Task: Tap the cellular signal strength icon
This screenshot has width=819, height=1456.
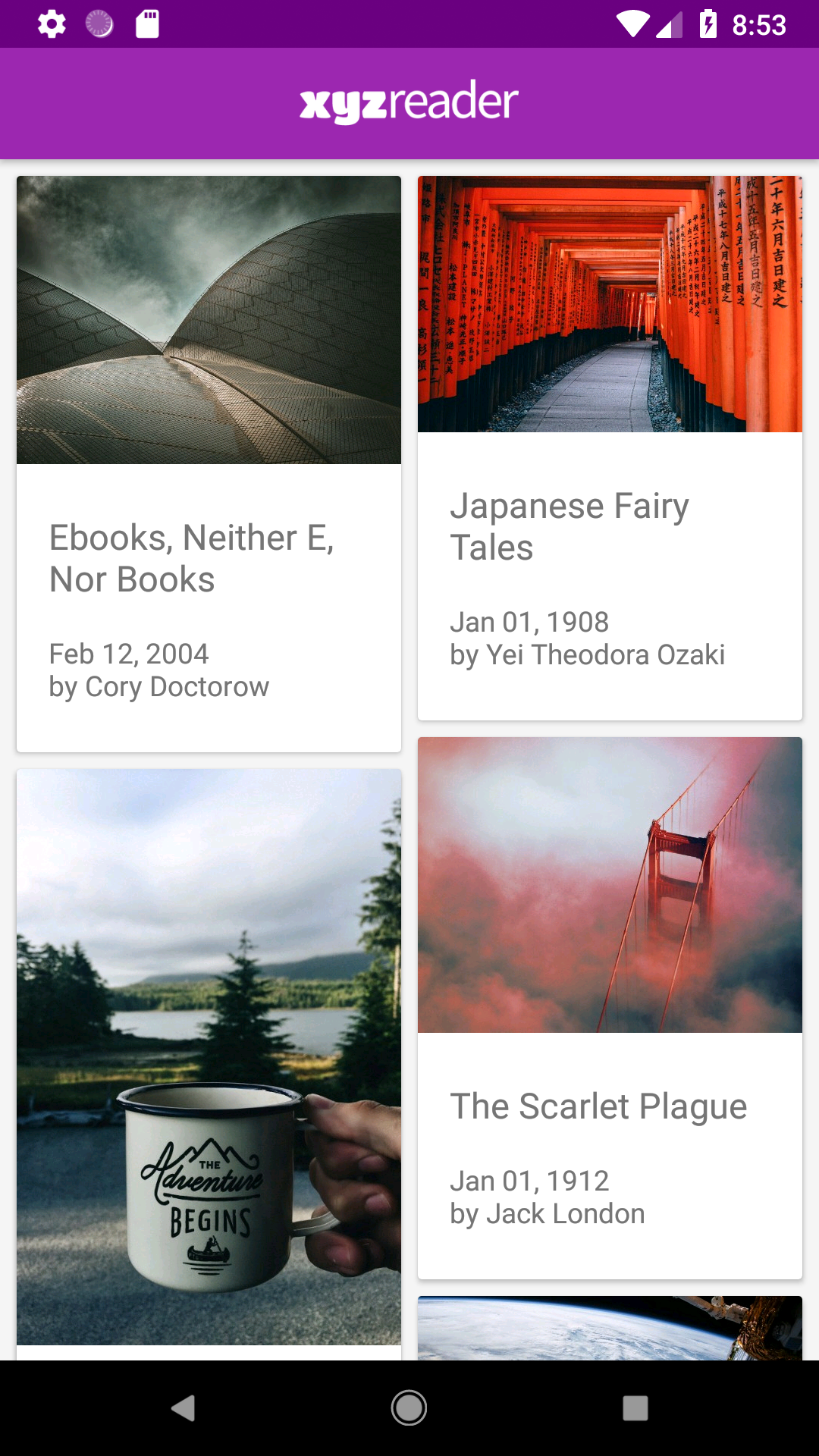Action: (670, 25)
